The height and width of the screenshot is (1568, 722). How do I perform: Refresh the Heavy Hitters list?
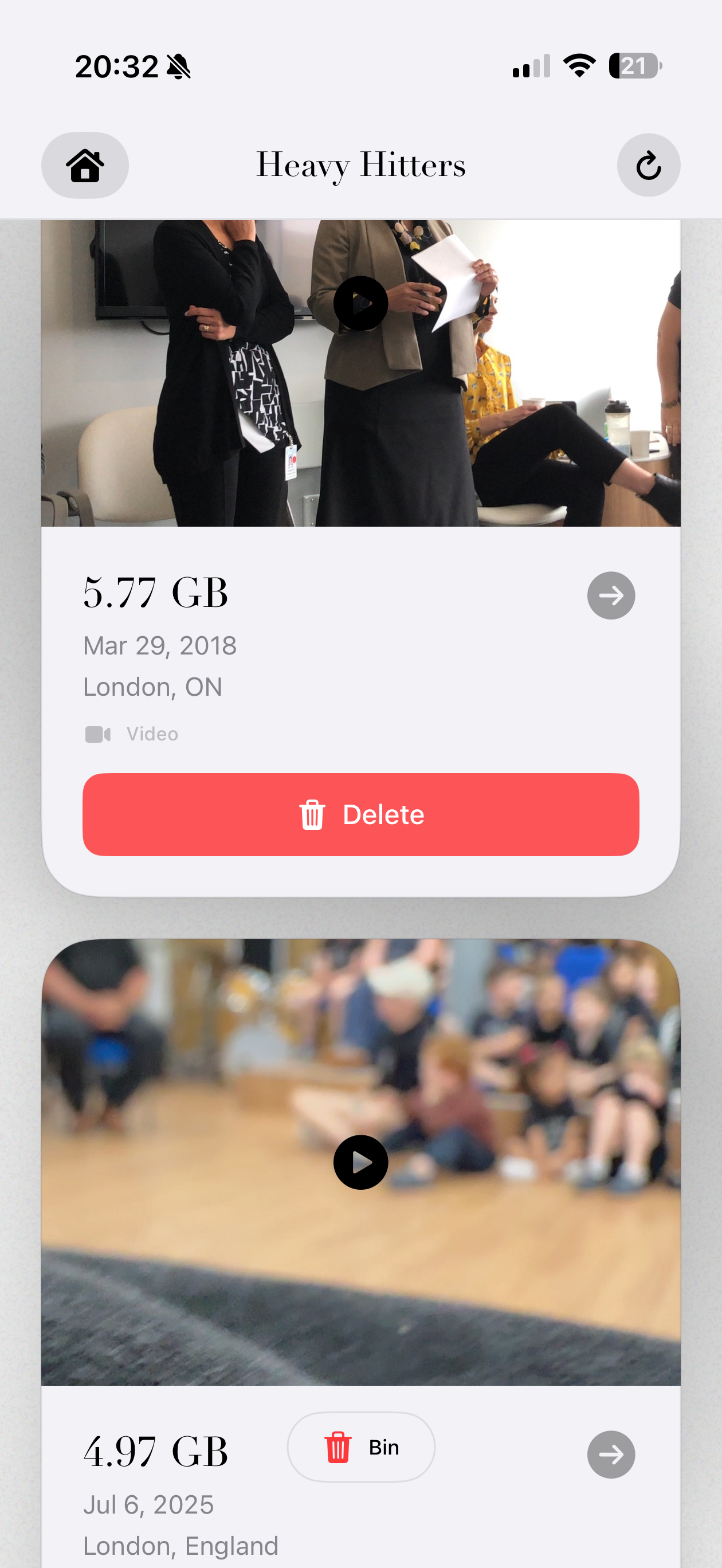pyautogui.click(x=648, y=165)
